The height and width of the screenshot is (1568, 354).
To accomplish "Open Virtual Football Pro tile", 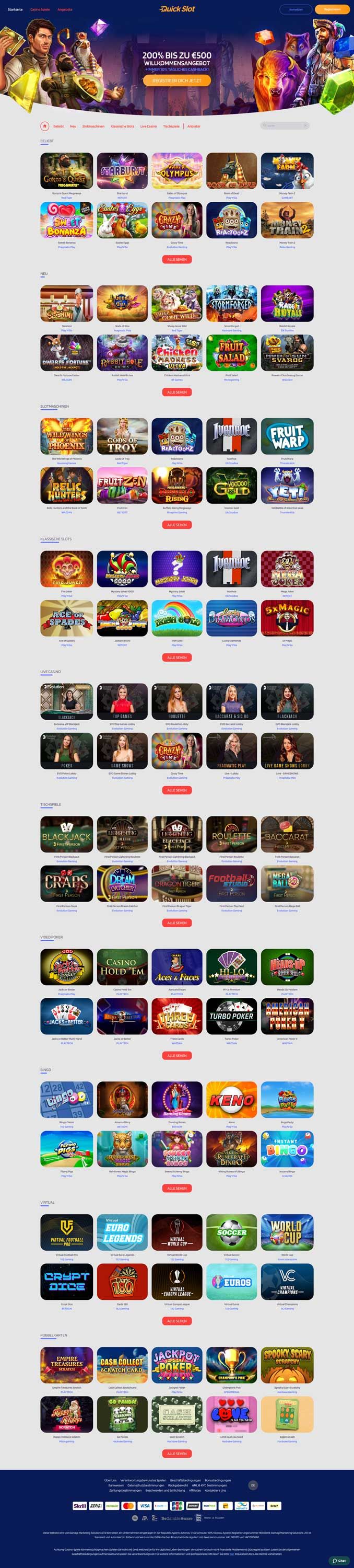I will pyautogui.click(x=67, y=1232).
